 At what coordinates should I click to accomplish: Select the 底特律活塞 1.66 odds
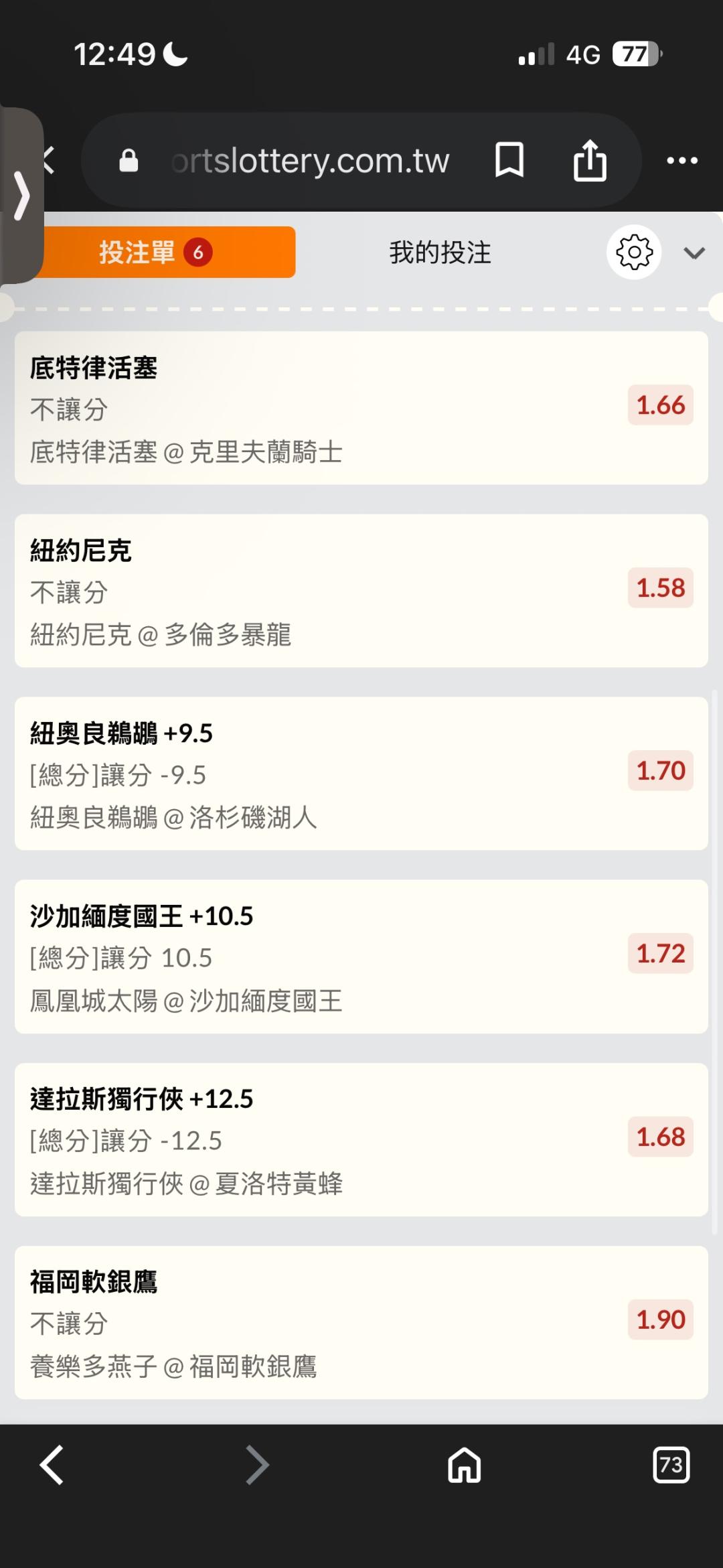click(660, 405)
